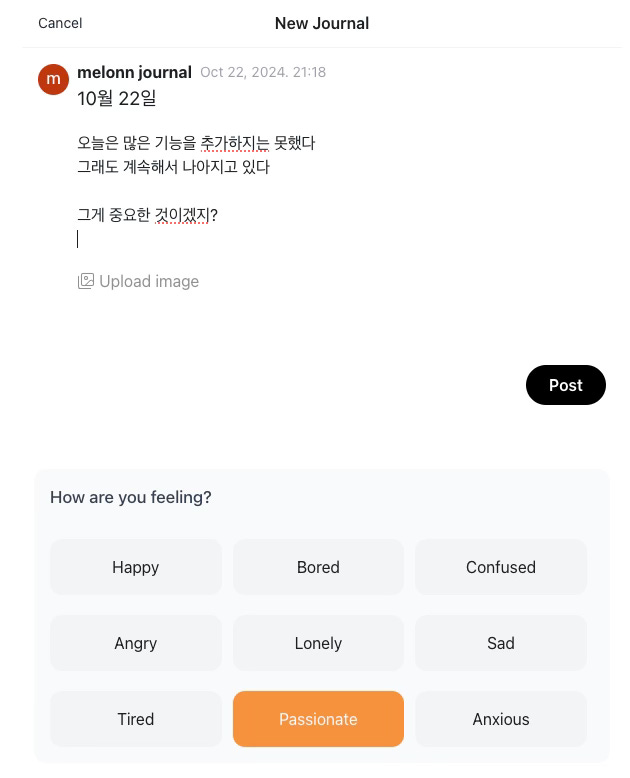Image resolution: width=630 pixels, height=778 pixels.
Task: Select the Lonely feeling
Action: click(318, 643)
